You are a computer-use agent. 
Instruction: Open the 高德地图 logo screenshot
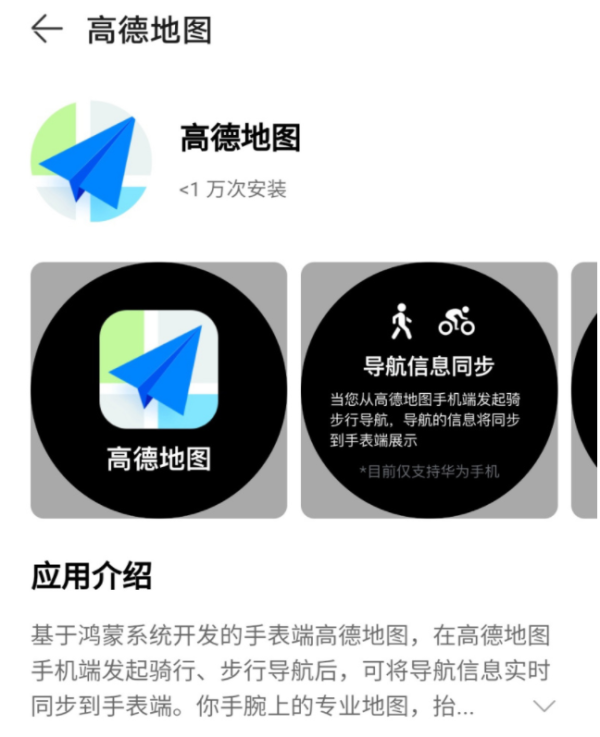tap(159, 390)
